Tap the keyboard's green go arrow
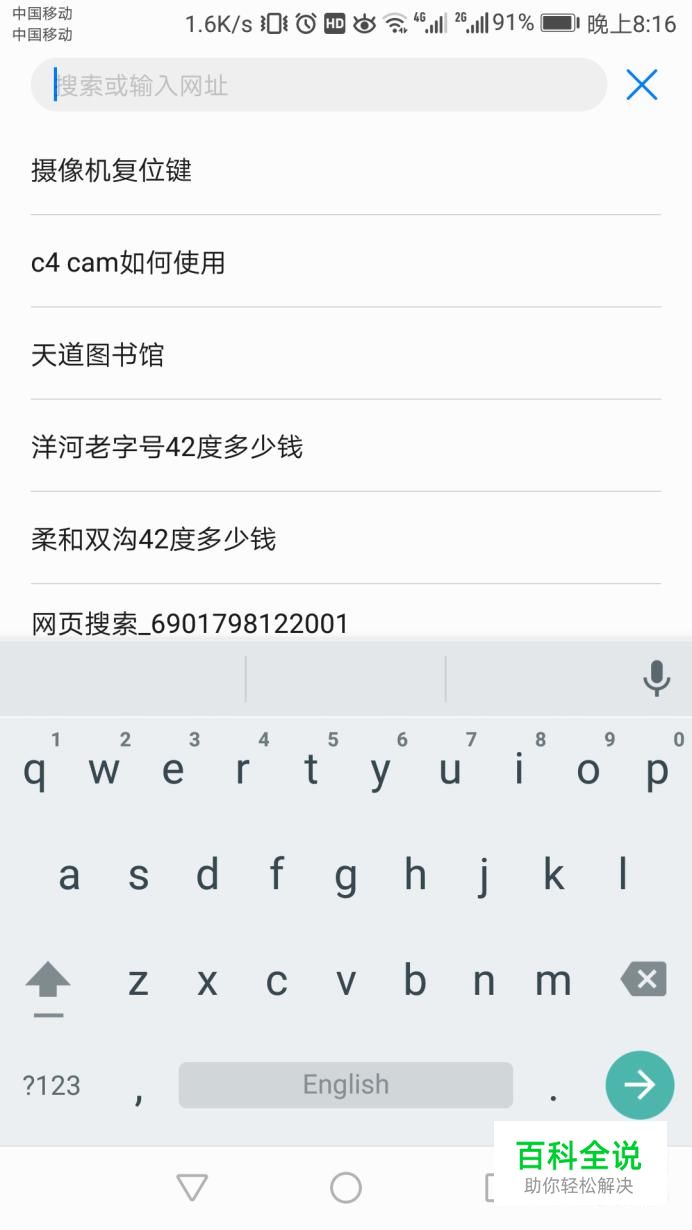This screenshot has width=692, height=1230. point(639,1085)
